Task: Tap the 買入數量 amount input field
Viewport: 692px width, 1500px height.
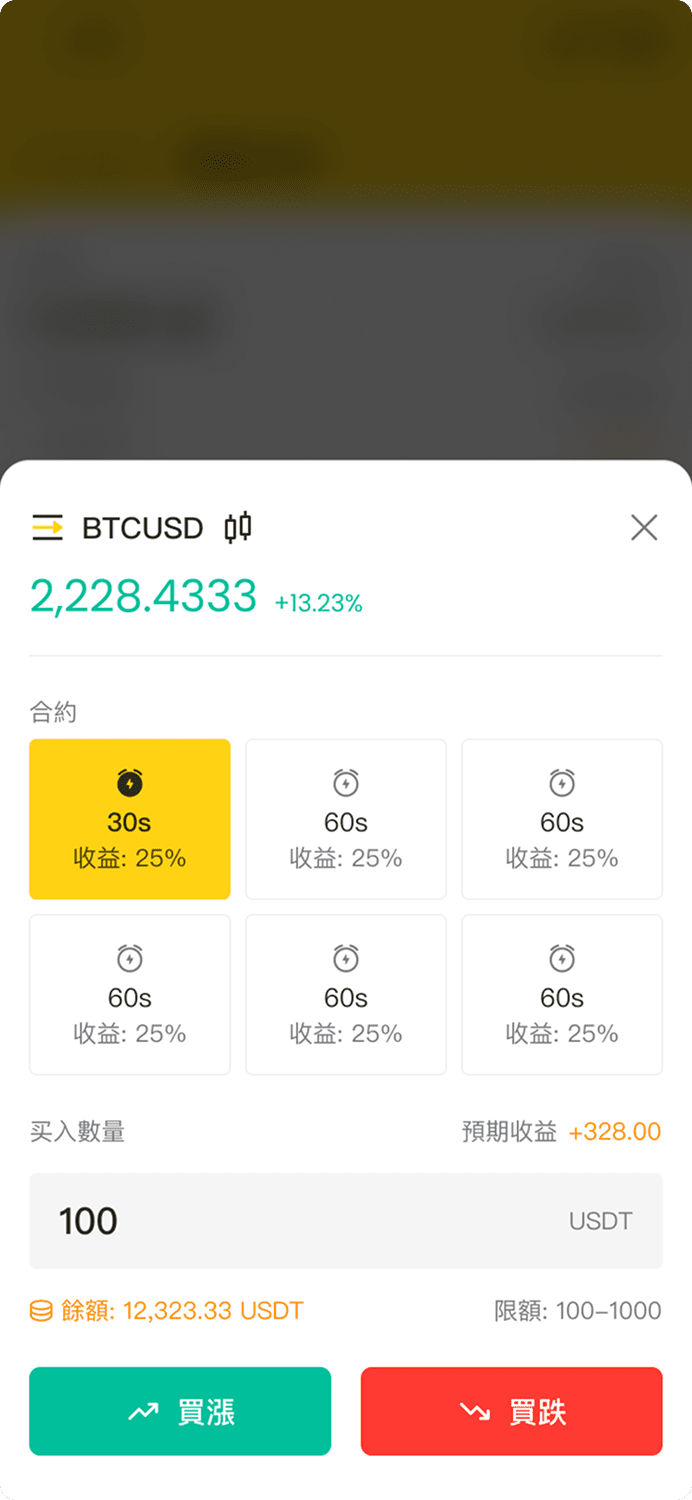Action: click(x=300, y=1221)
